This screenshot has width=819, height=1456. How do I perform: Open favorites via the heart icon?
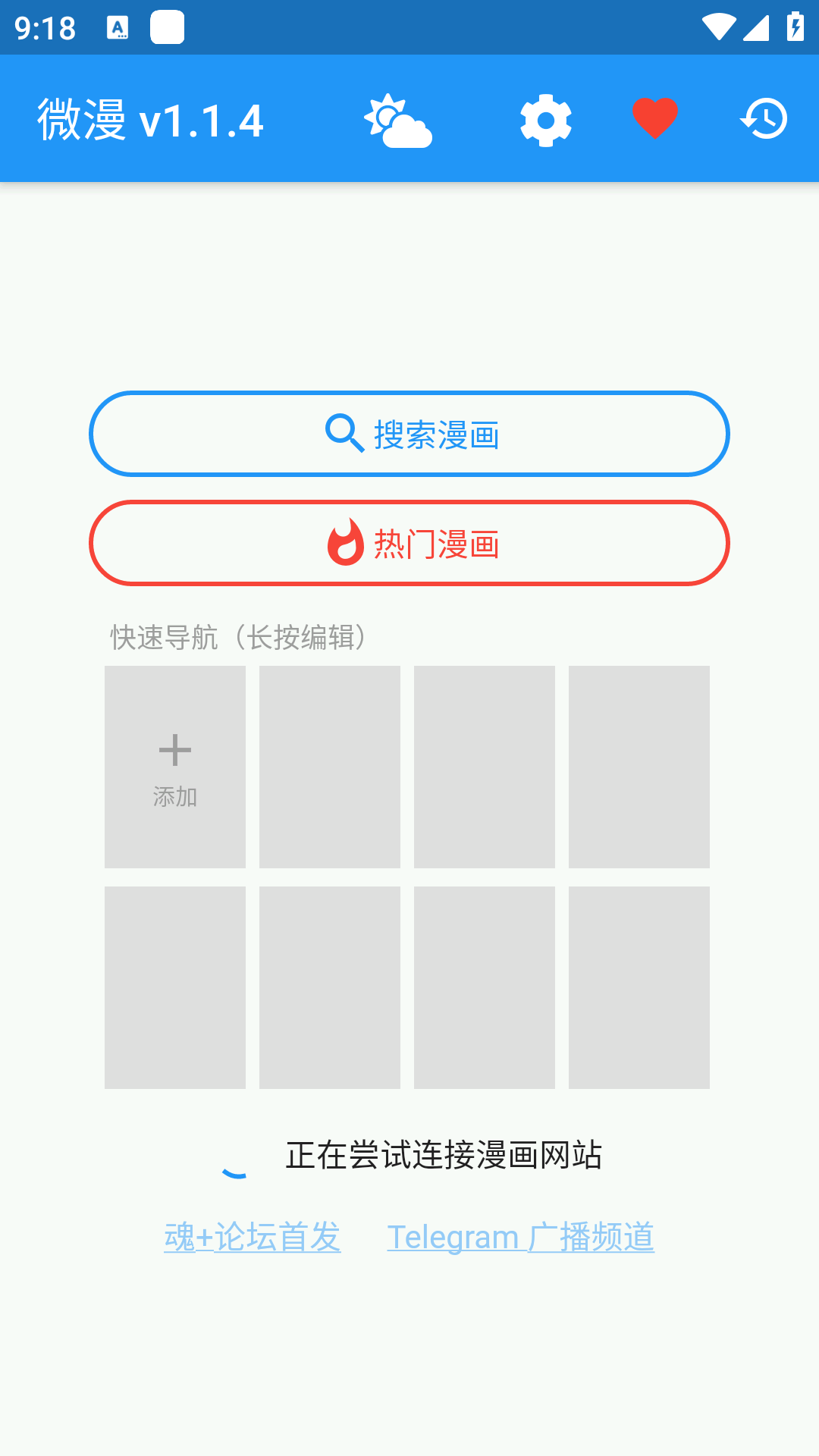[654, 118]
